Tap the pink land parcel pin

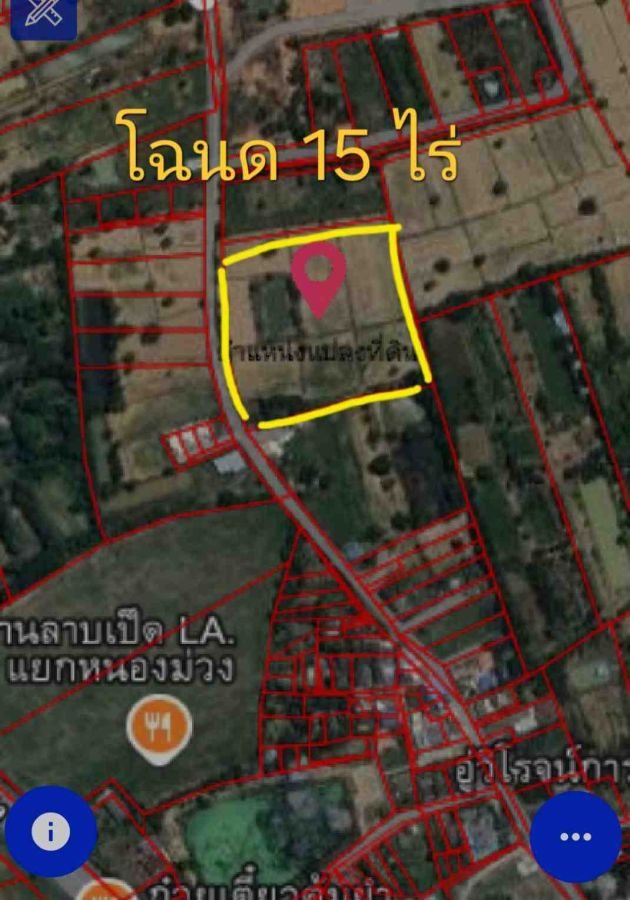click(319, 274)
